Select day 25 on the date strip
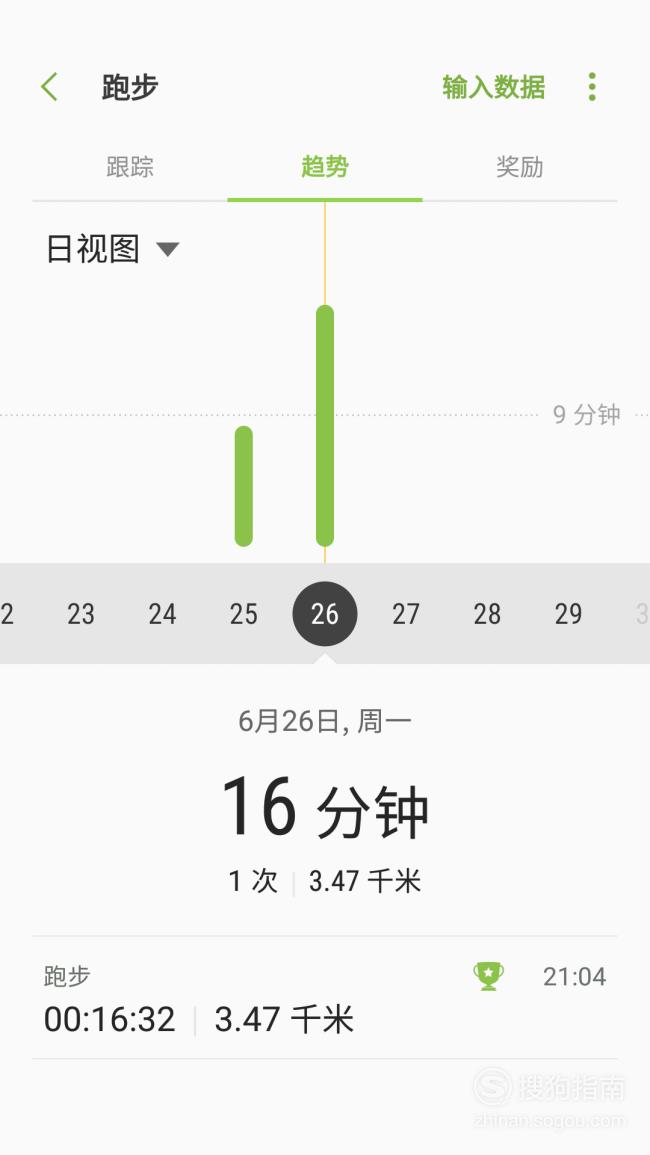 244,614
